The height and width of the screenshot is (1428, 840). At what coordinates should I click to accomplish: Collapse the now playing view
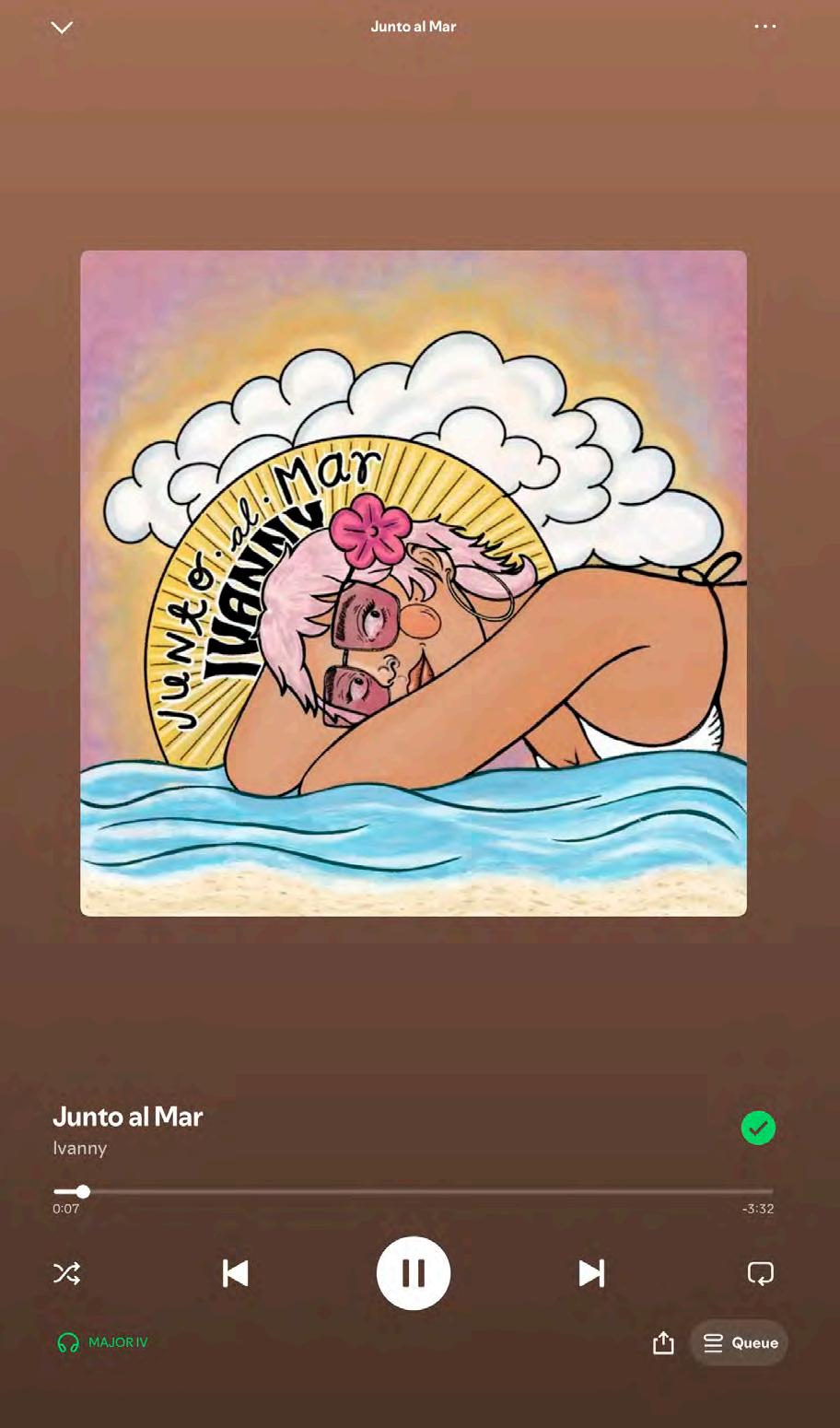tap(62, 28)
